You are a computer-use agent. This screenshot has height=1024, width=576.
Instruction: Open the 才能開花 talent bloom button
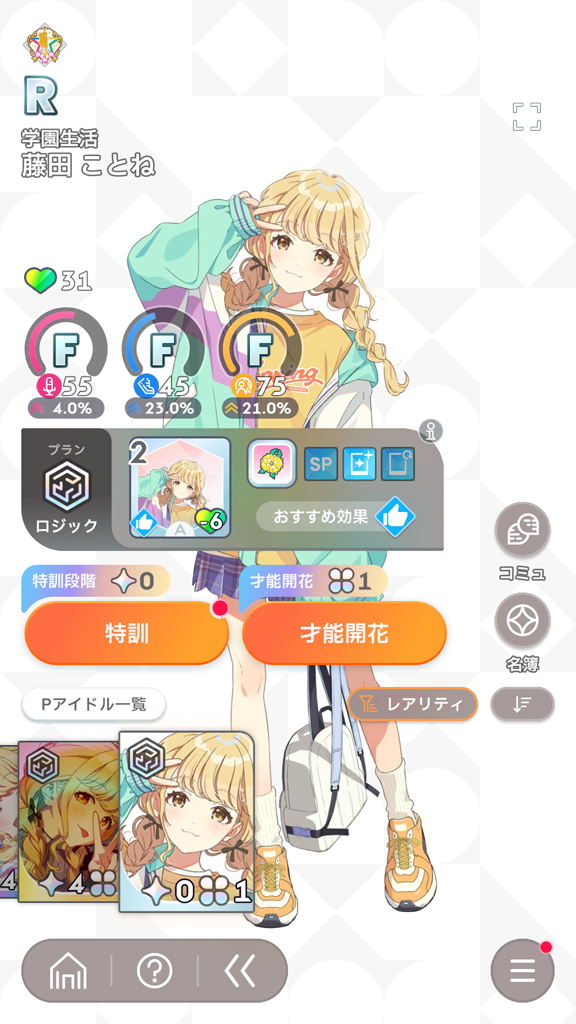(x=344, y=632)
